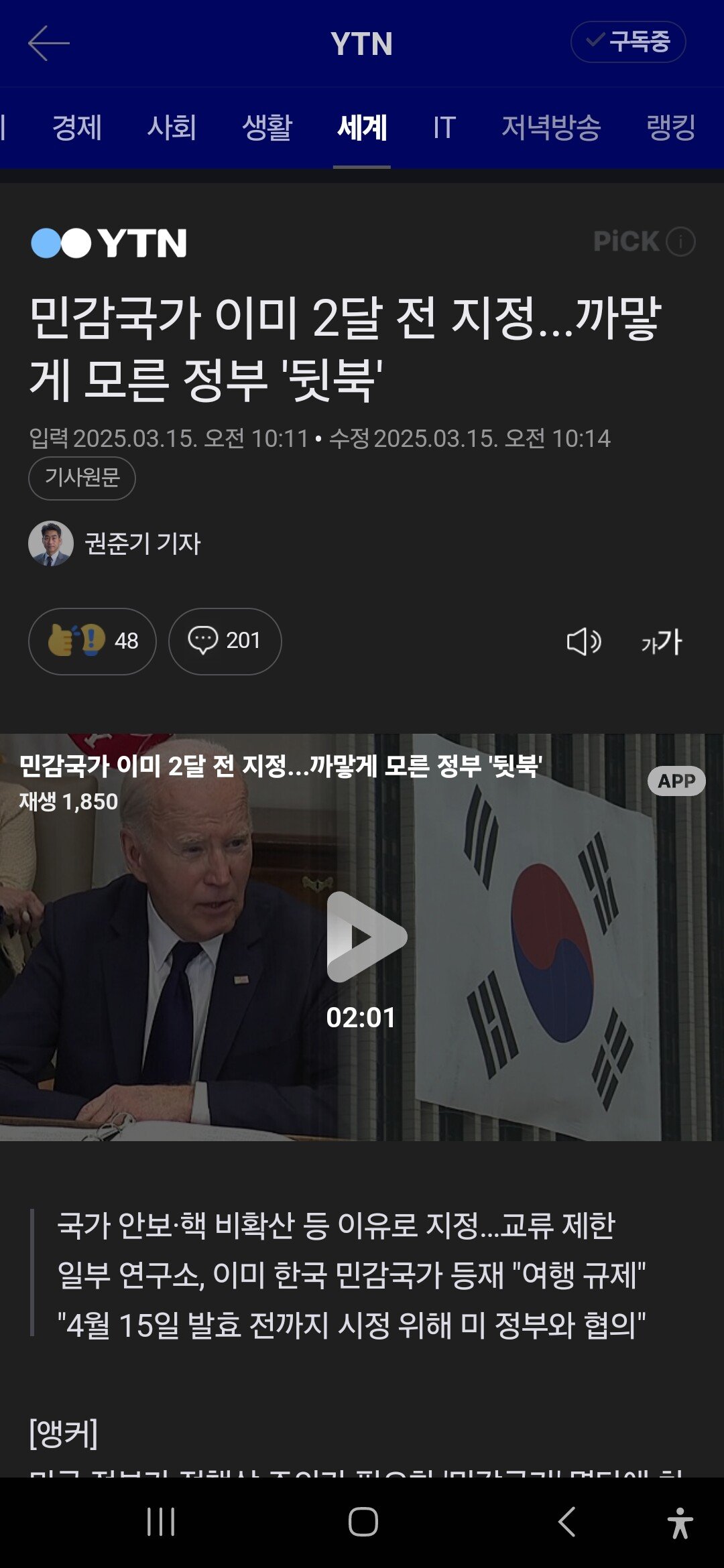Switch to the 저녁방송 tab
The height and width of the screenshot is (1568, 724).
(551, 127)
